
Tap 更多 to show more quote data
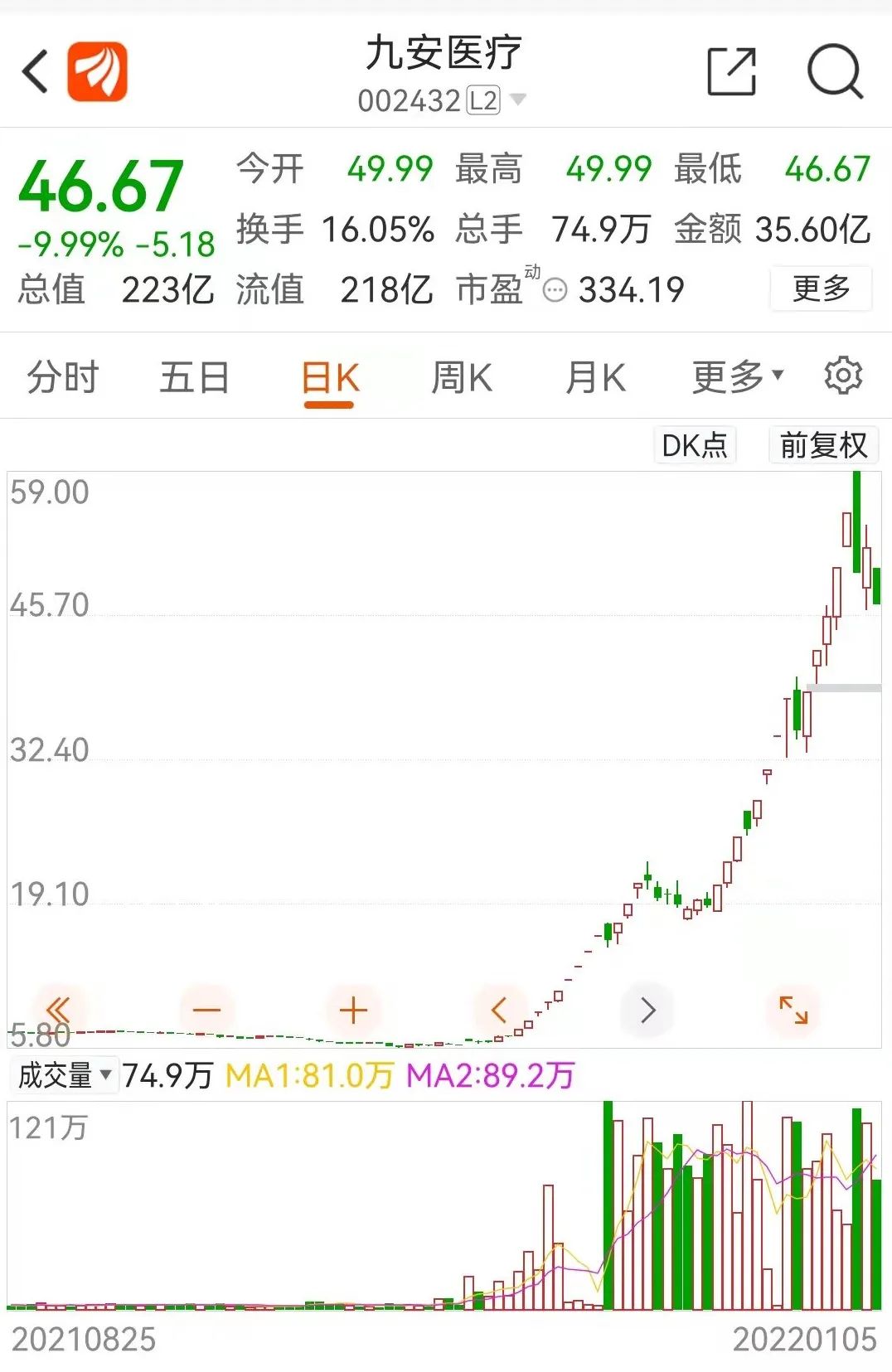(x=821, y=288)
